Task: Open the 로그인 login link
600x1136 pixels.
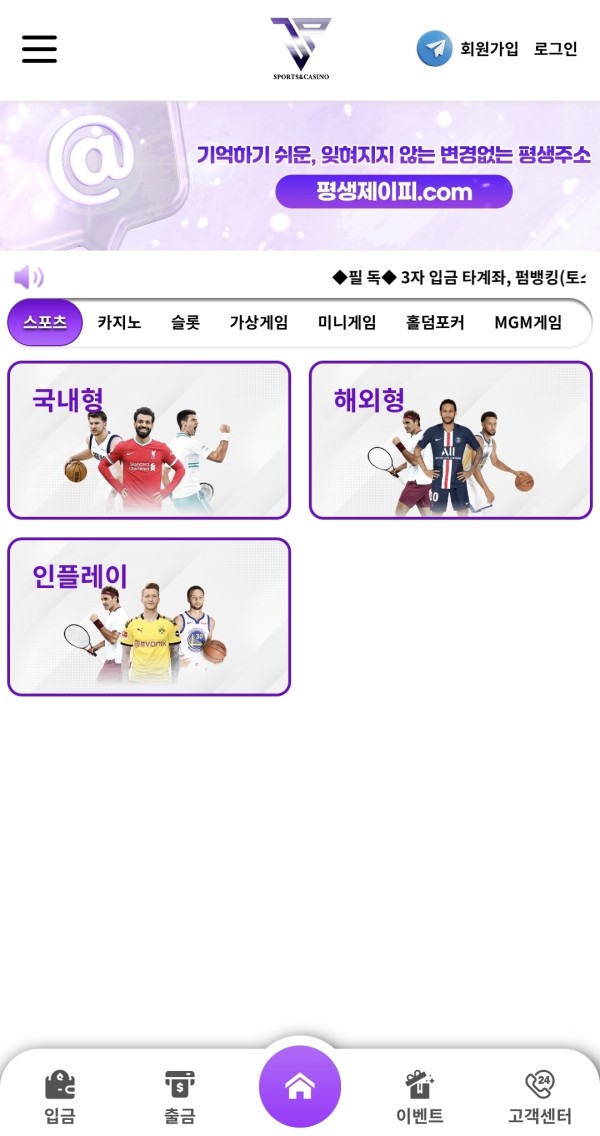Action: [556, 49]
